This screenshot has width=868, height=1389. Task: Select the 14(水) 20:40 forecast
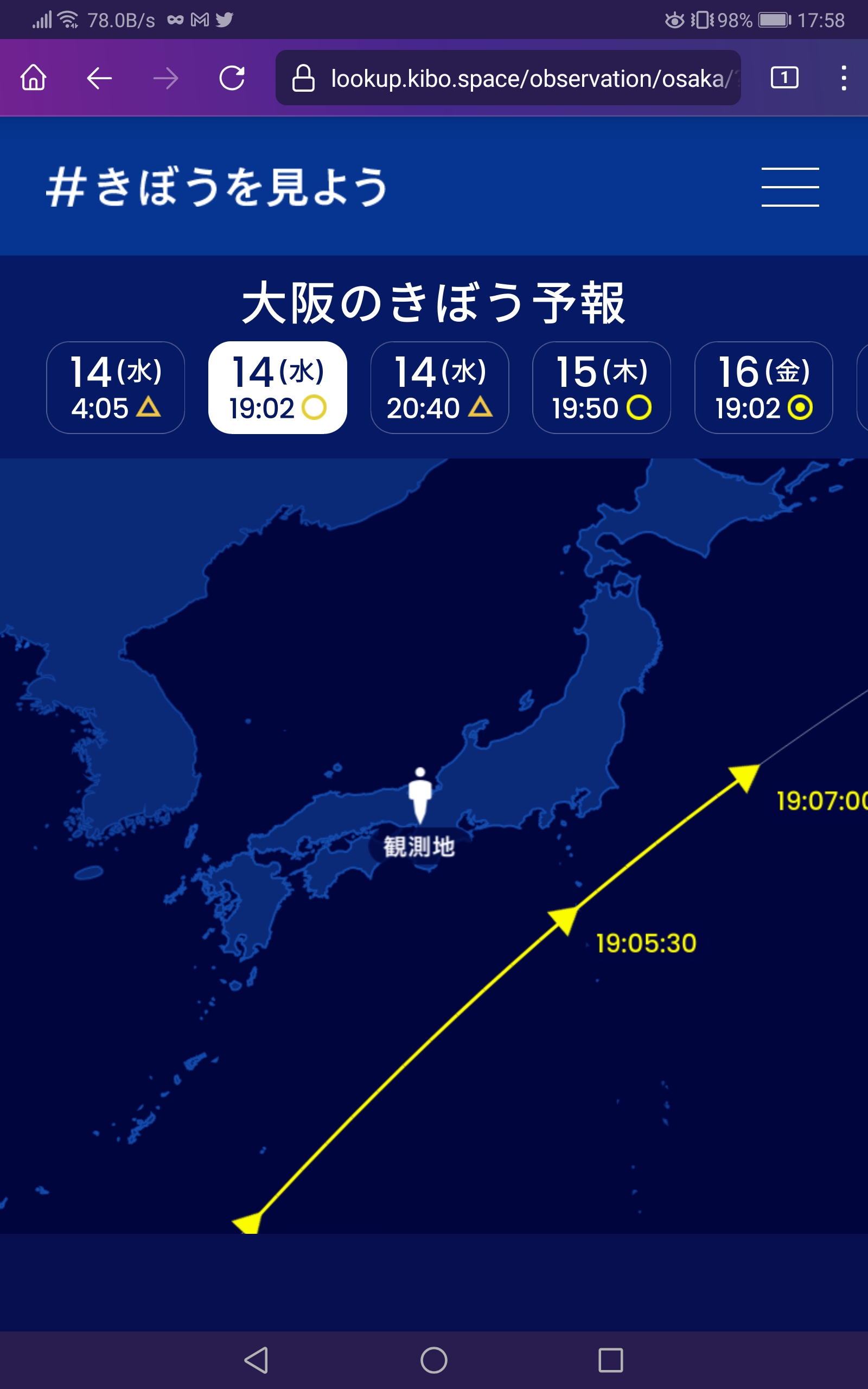coord(440,387)
